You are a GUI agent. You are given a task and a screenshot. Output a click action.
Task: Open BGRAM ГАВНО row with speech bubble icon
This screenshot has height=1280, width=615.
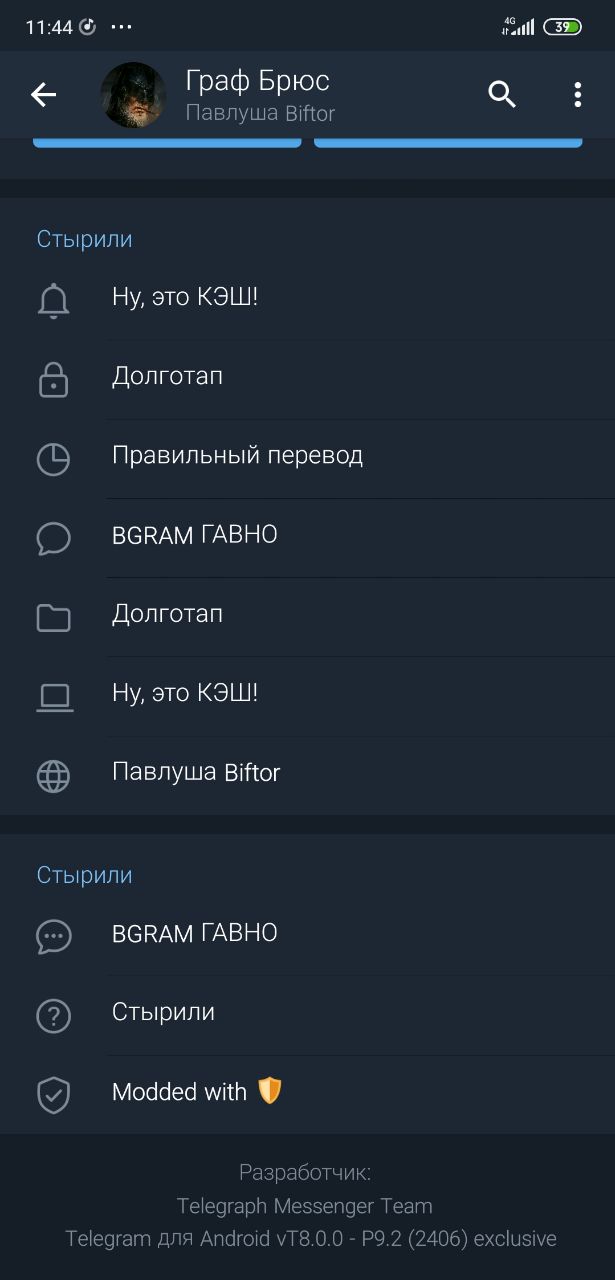point(307,537)
